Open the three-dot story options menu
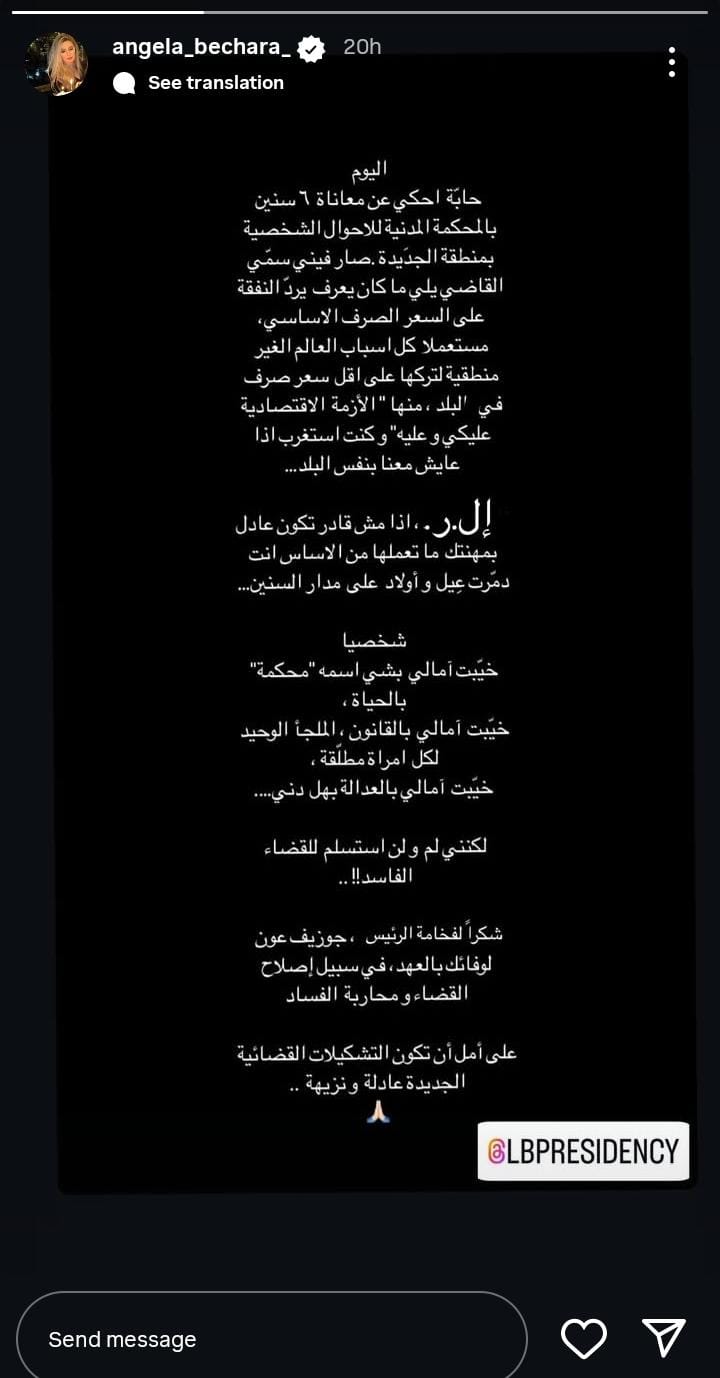 (672, 62)
